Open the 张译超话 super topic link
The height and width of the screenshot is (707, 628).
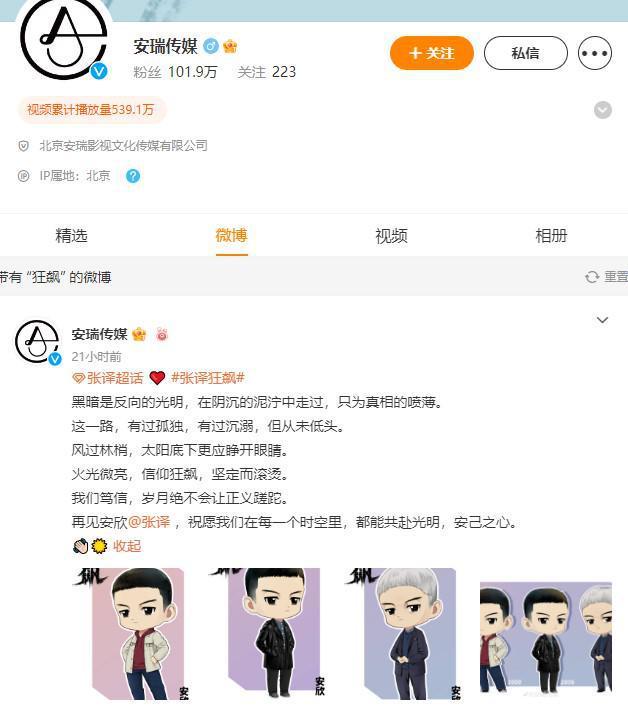click(x=108, y=378)
